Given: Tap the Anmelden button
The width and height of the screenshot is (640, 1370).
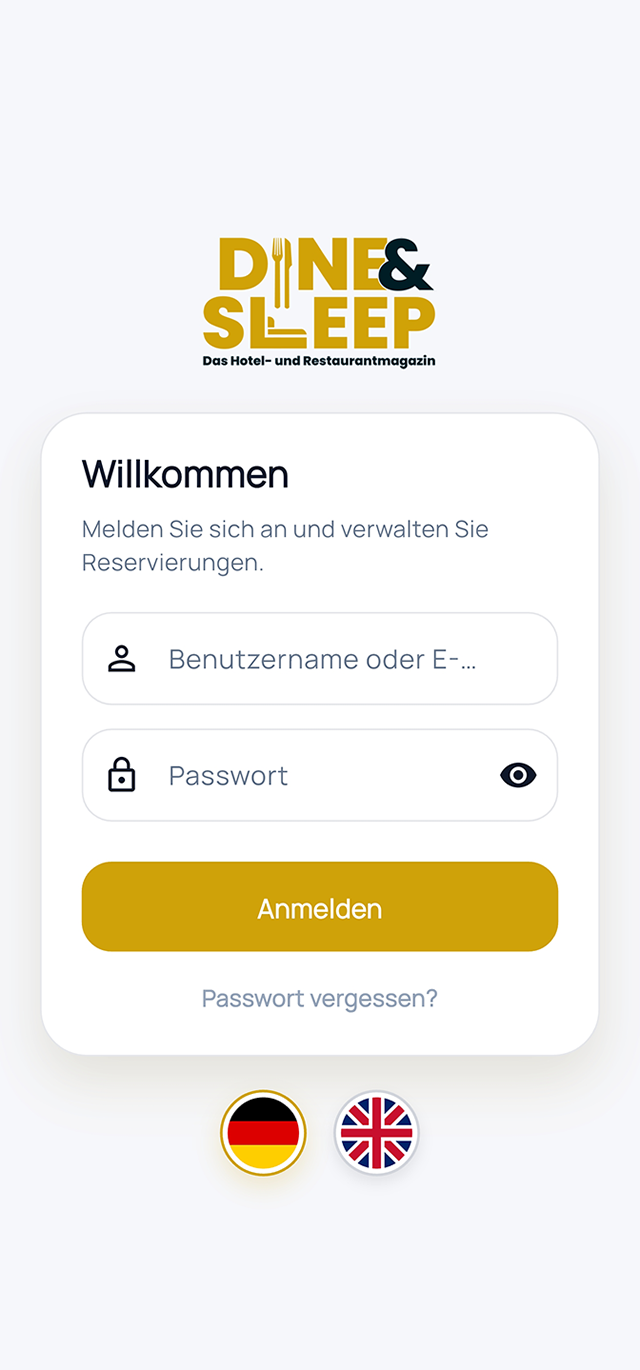Looking at the screenshot, I should pyautogui.click(x=320, y=907).
